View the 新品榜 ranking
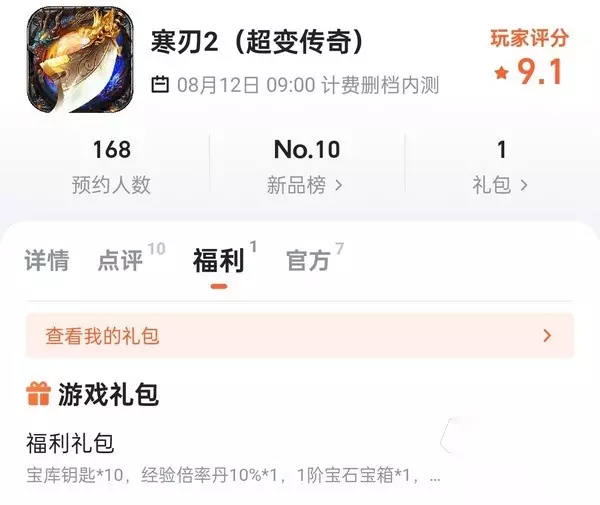 pyautogui.click(x=306, y=165)
